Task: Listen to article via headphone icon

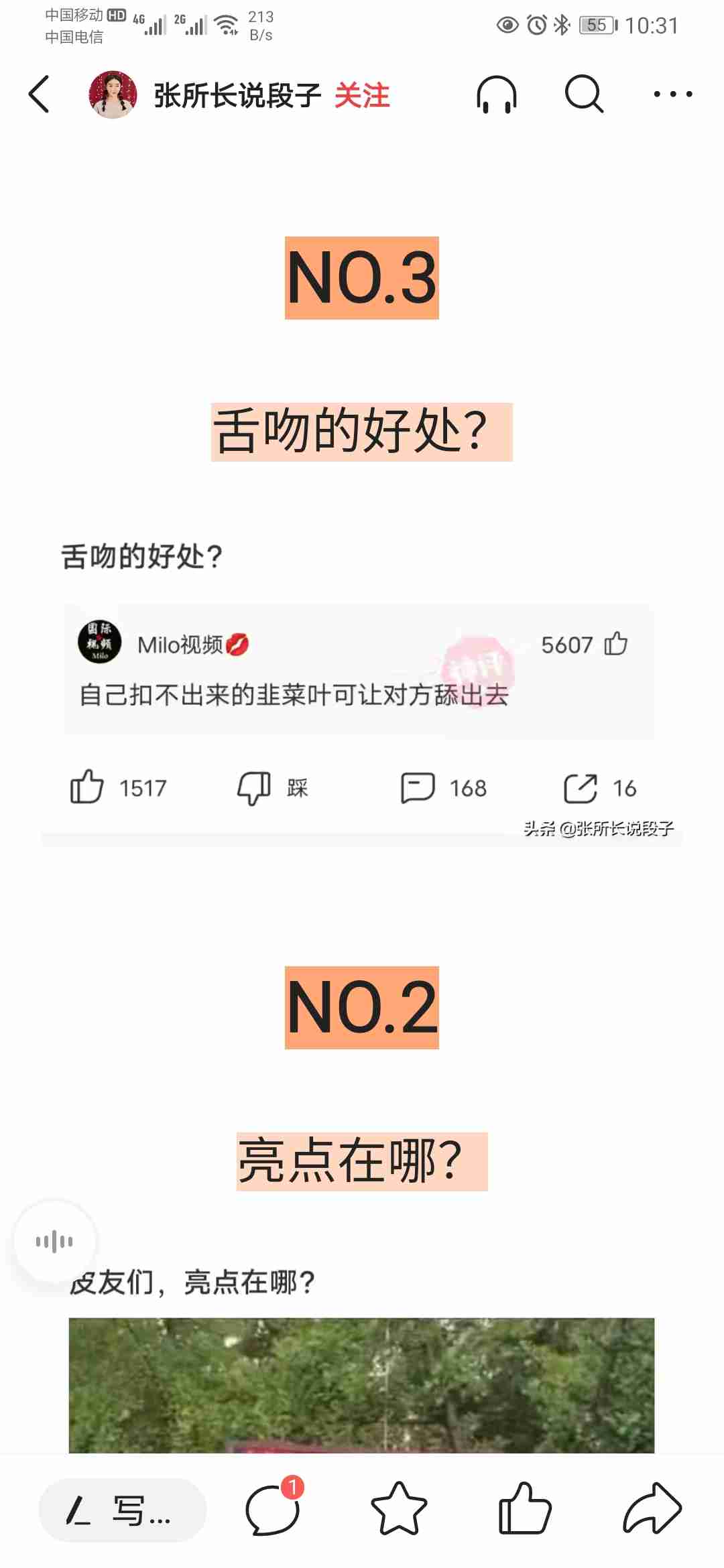Action: [x=496, y=94]
